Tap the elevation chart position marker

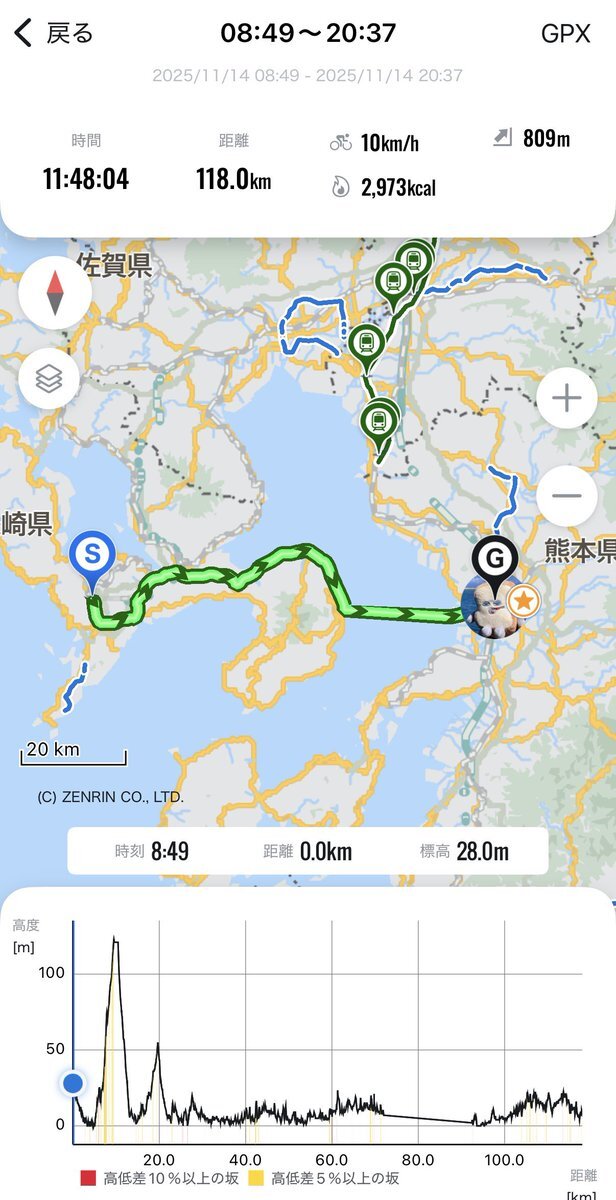click(x=73, y=1083)
